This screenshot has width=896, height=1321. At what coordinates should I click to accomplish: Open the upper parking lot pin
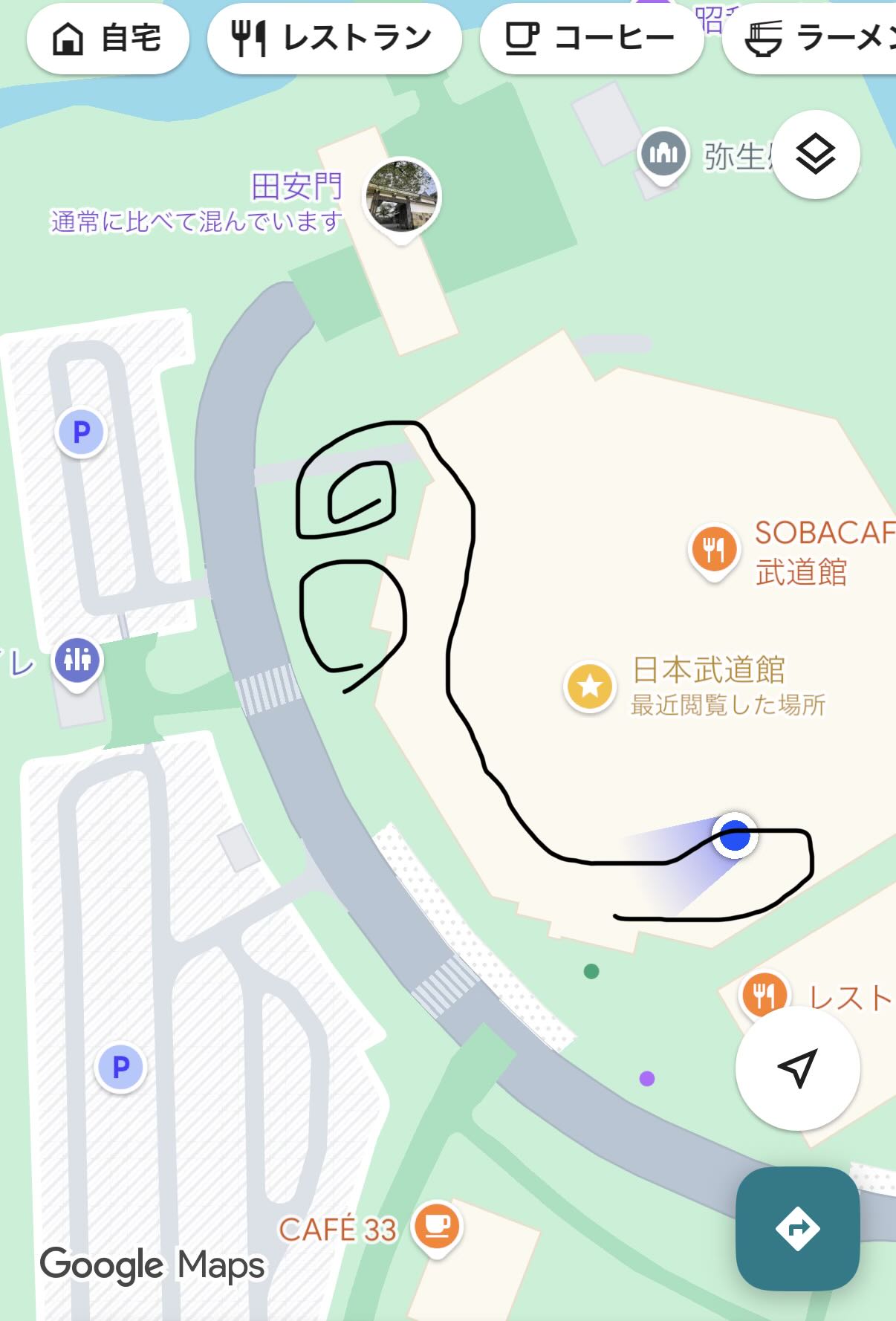[82, 432]
